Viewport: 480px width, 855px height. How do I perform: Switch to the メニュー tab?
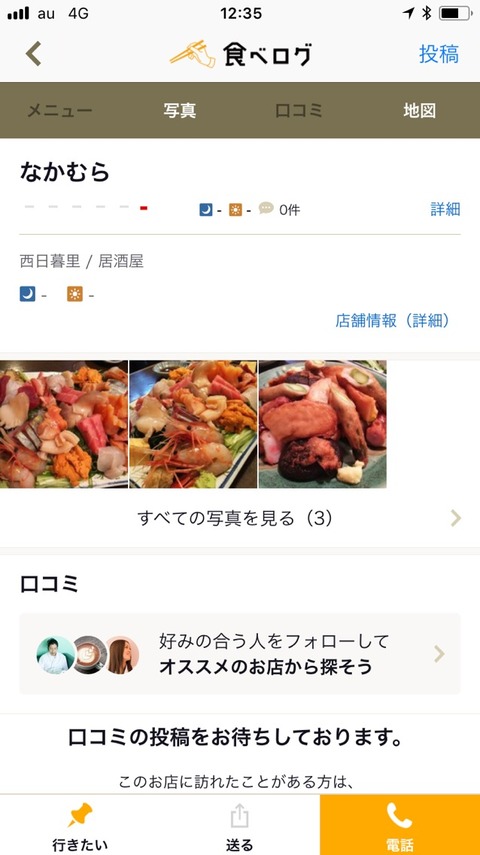click(60, 111)
